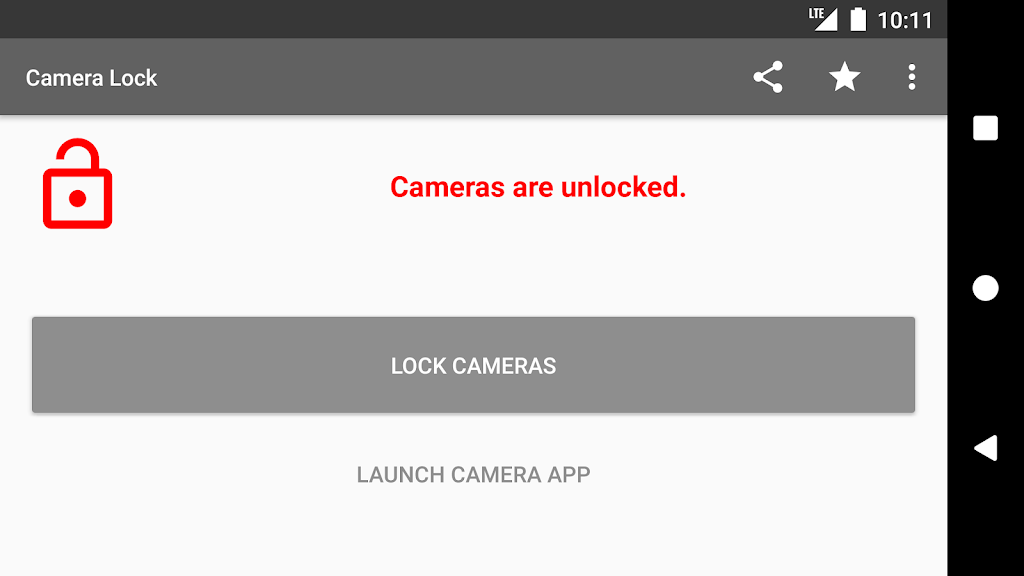
Task: Tap the star icon in the app bar
Action: coord(845,77)
